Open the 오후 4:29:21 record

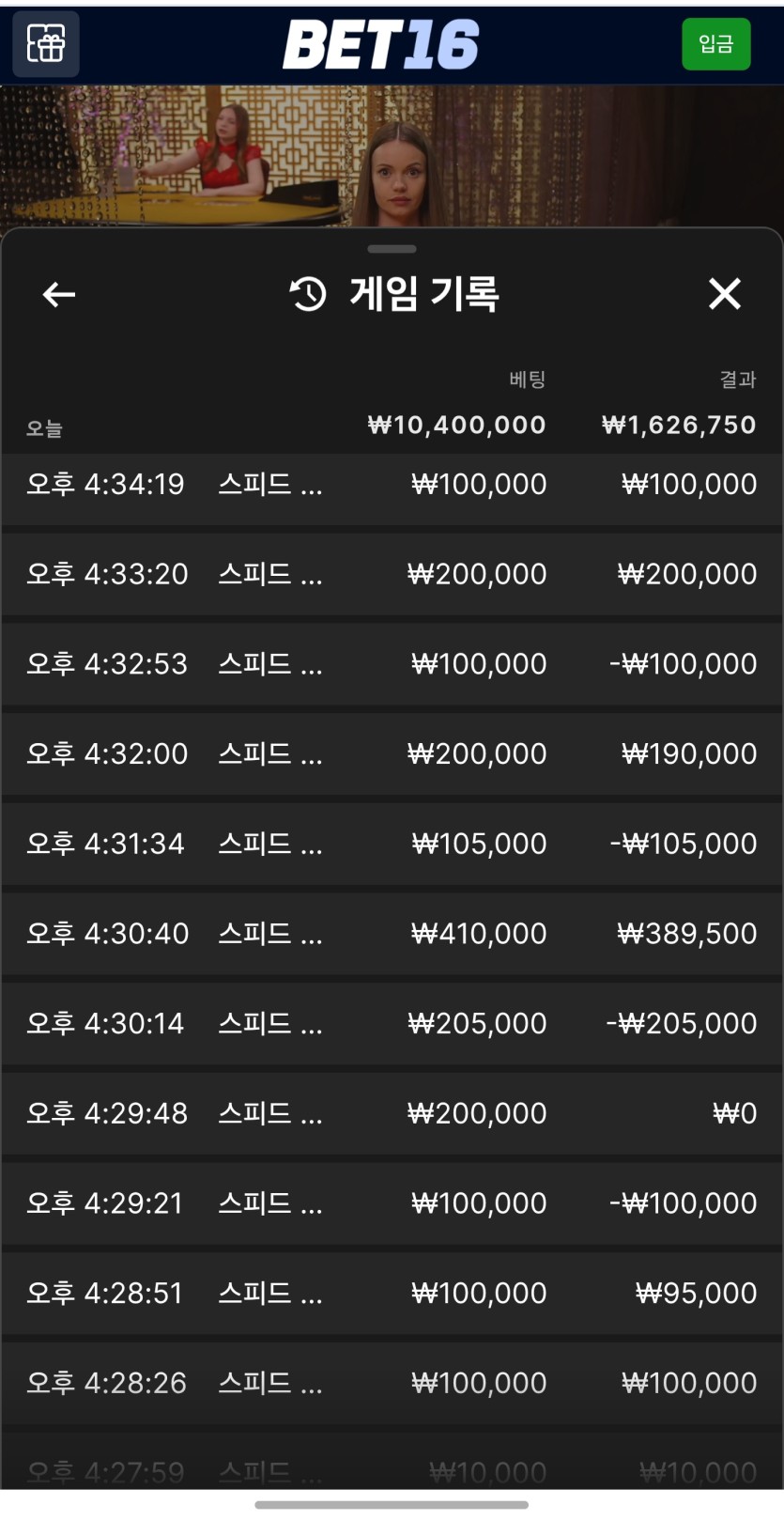tap(392, 1203)
